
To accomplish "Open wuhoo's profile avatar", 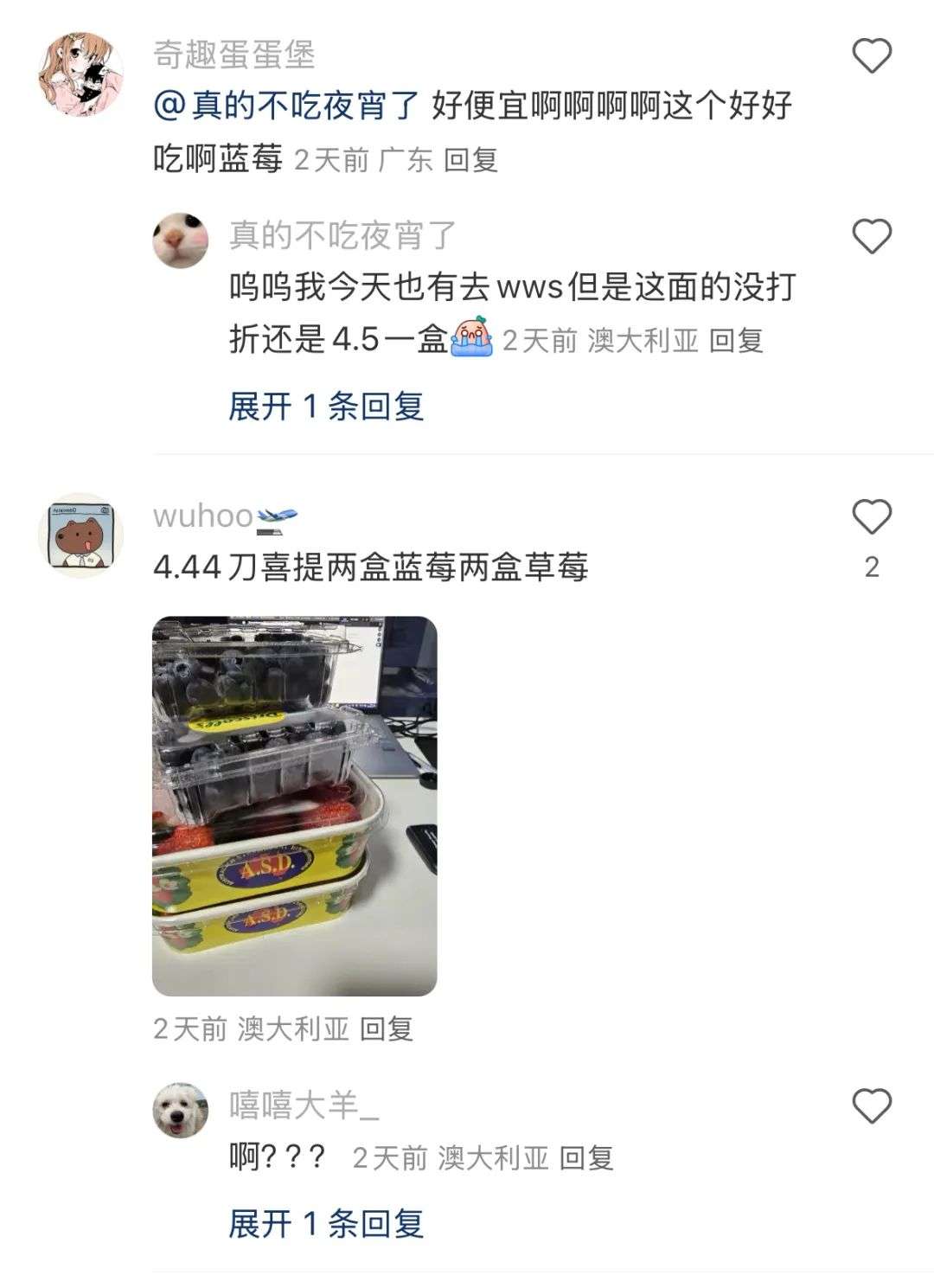I will [x=81, y=535].
